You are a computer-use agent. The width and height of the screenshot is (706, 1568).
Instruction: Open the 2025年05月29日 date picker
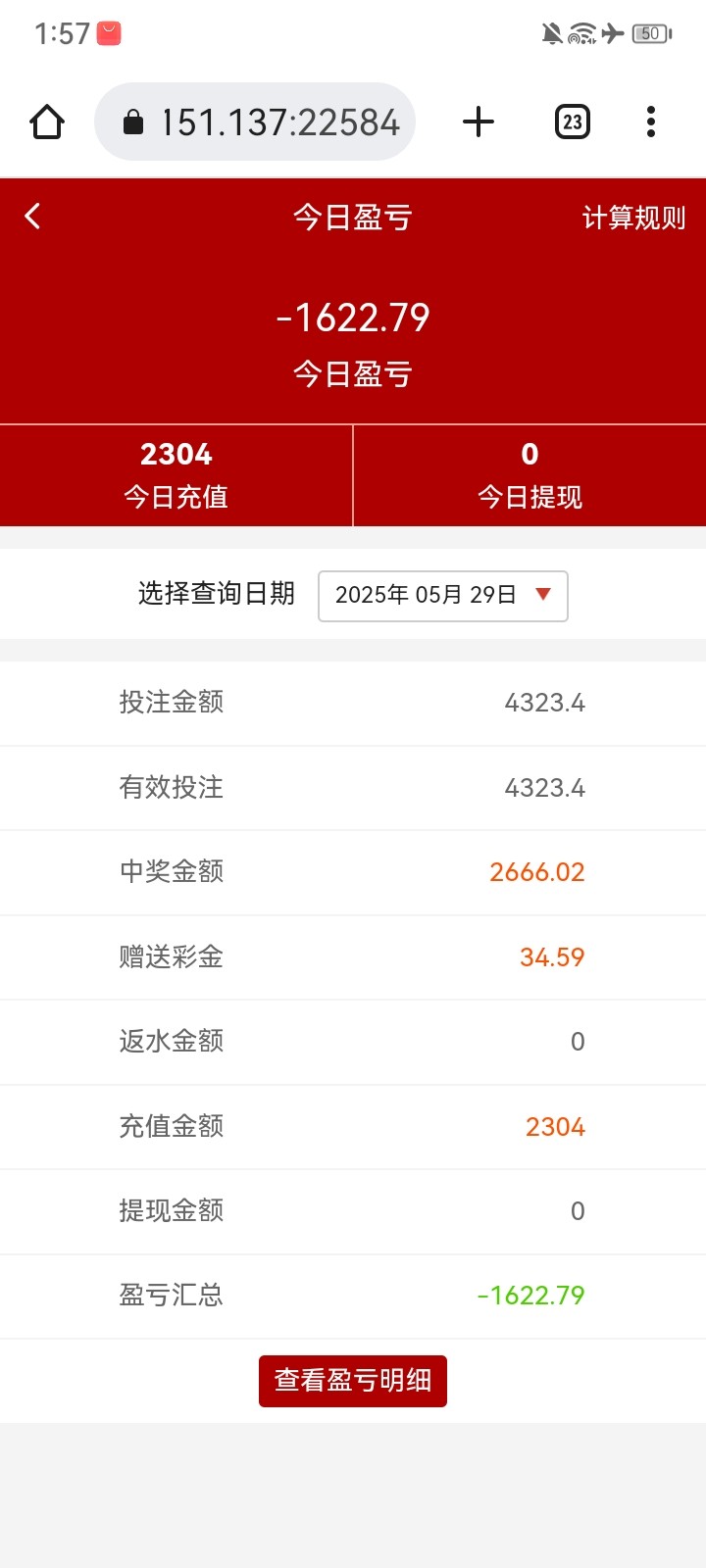point(443,596)
